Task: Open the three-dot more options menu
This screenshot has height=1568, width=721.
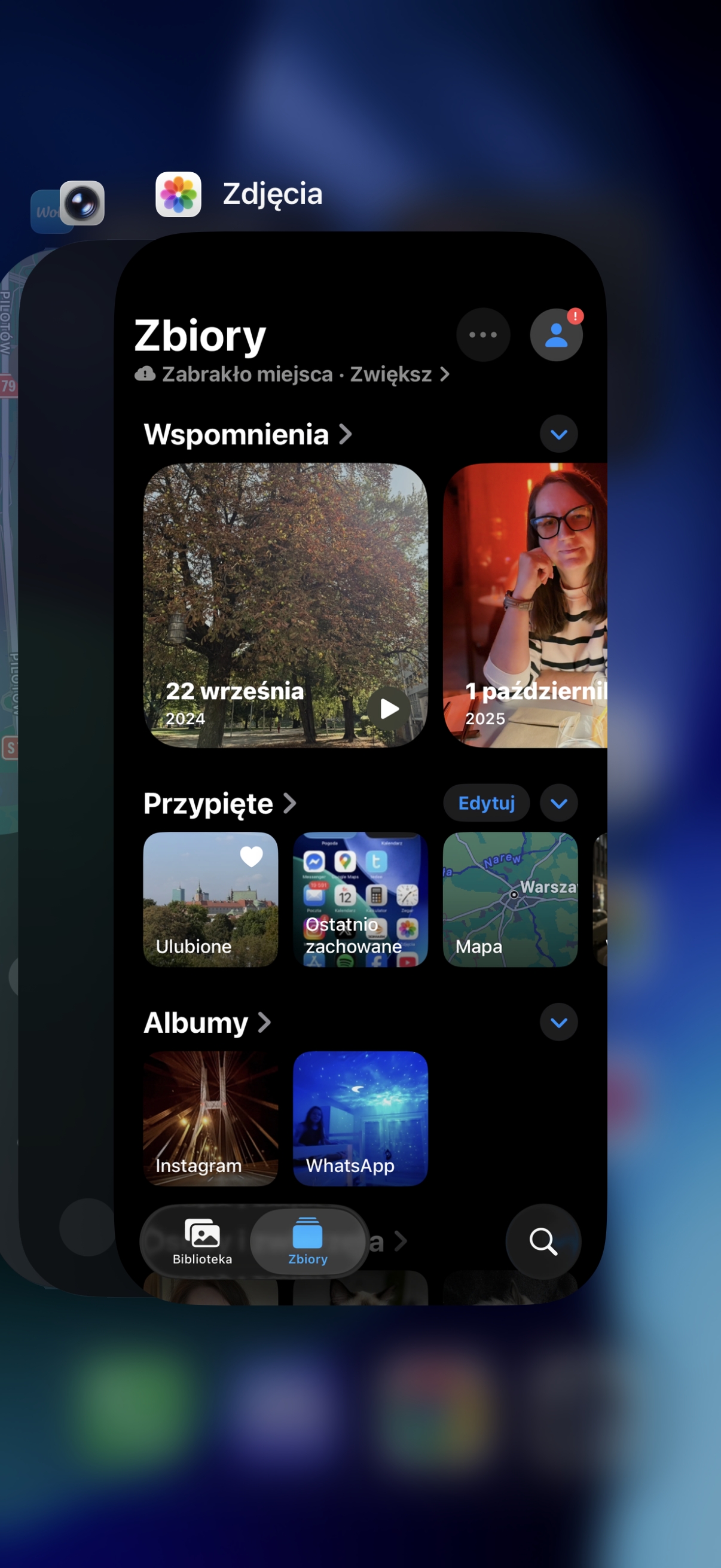Action: (483, 335)
